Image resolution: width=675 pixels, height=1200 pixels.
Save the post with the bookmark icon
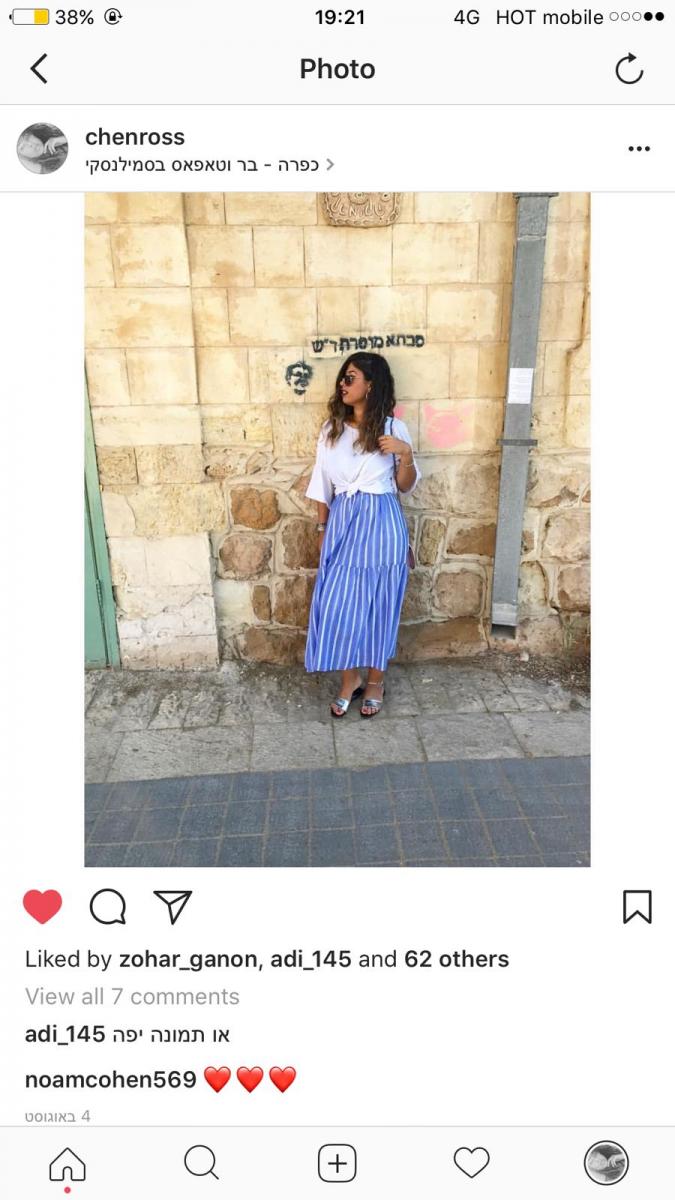(636, 906)
